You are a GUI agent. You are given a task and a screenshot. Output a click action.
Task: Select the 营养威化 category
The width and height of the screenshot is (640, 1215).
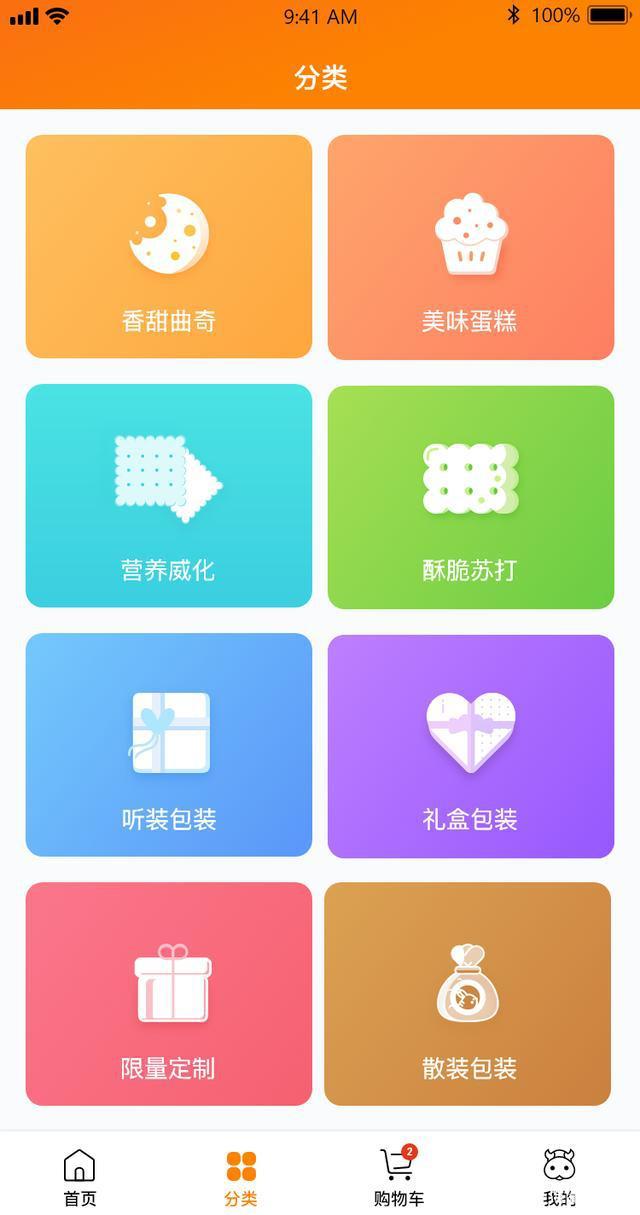[169, 496]
